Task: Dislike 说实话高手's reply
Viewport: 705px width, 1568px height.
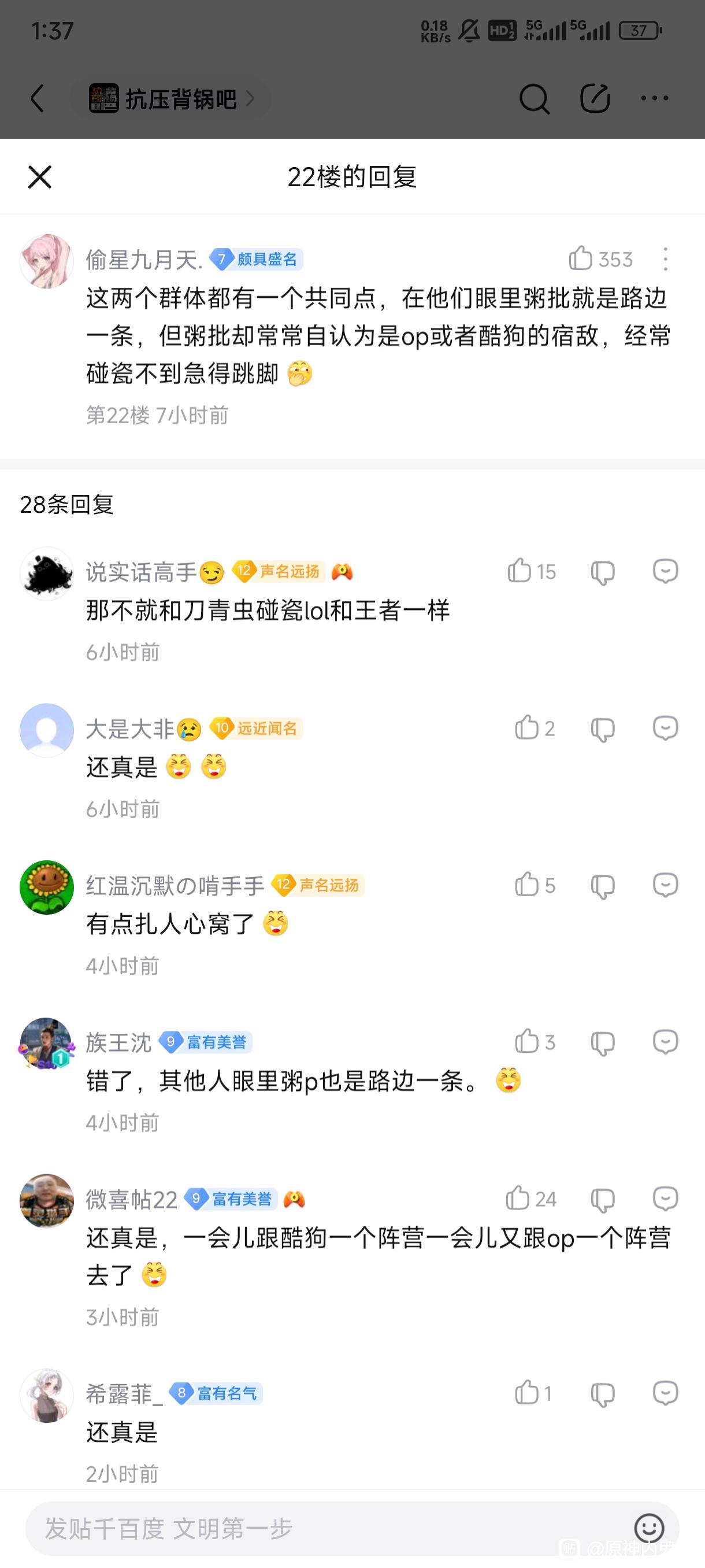Action: [603, 572]
